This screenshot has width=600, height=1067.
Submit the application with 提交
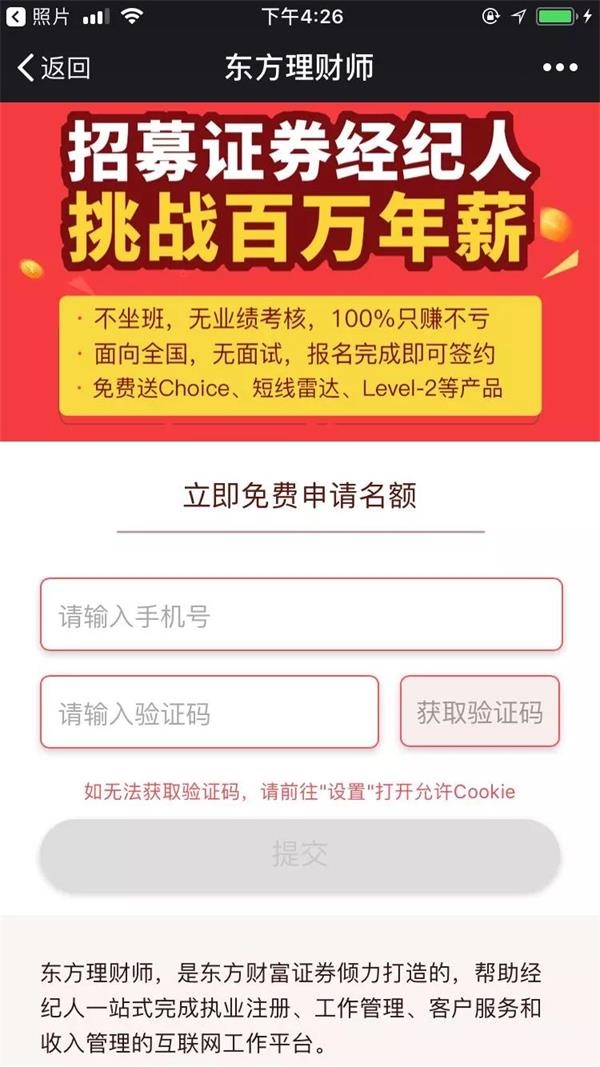pos(299,855)
